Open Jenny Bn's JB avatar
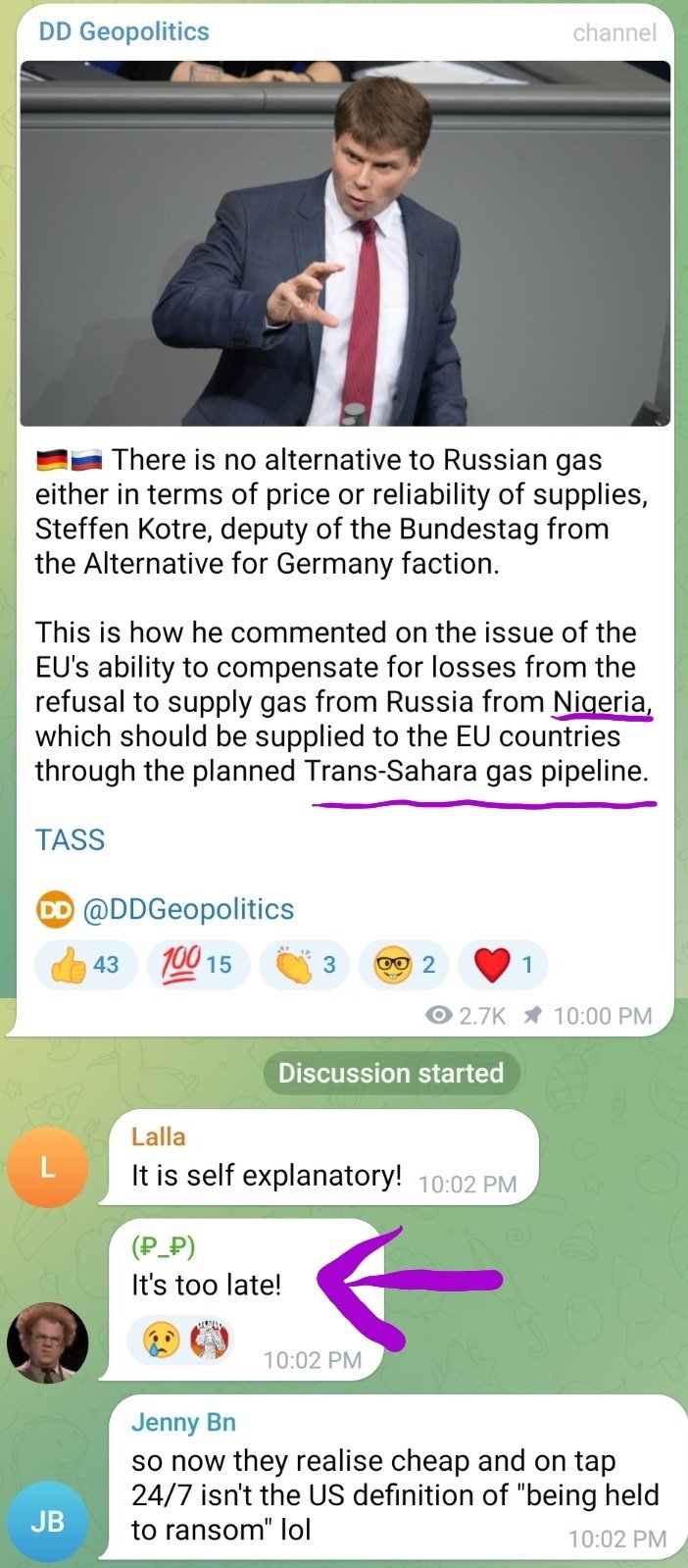 click(47, 1521)
